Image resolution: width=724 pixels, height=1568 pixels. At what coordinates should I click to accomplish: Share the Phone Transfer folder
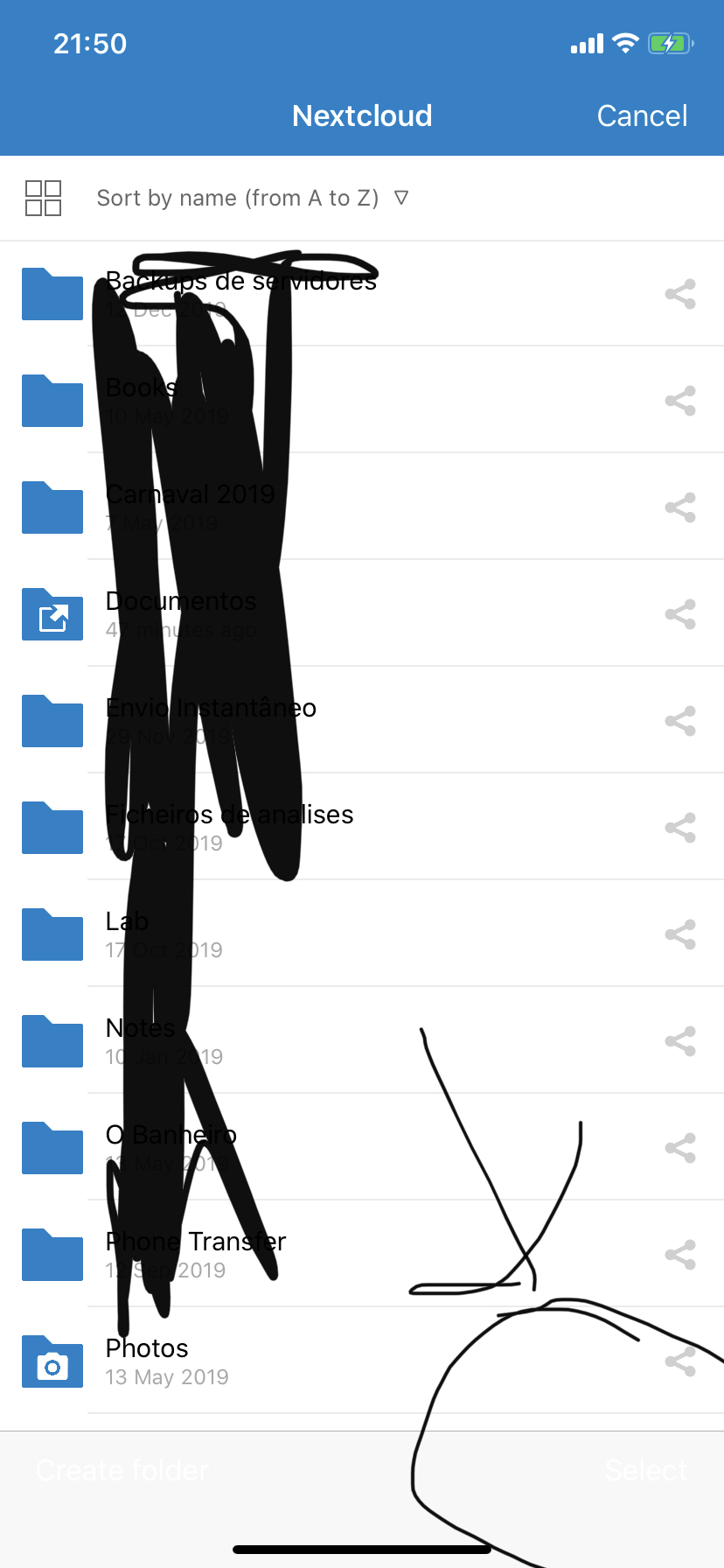tap(680, 1255)
